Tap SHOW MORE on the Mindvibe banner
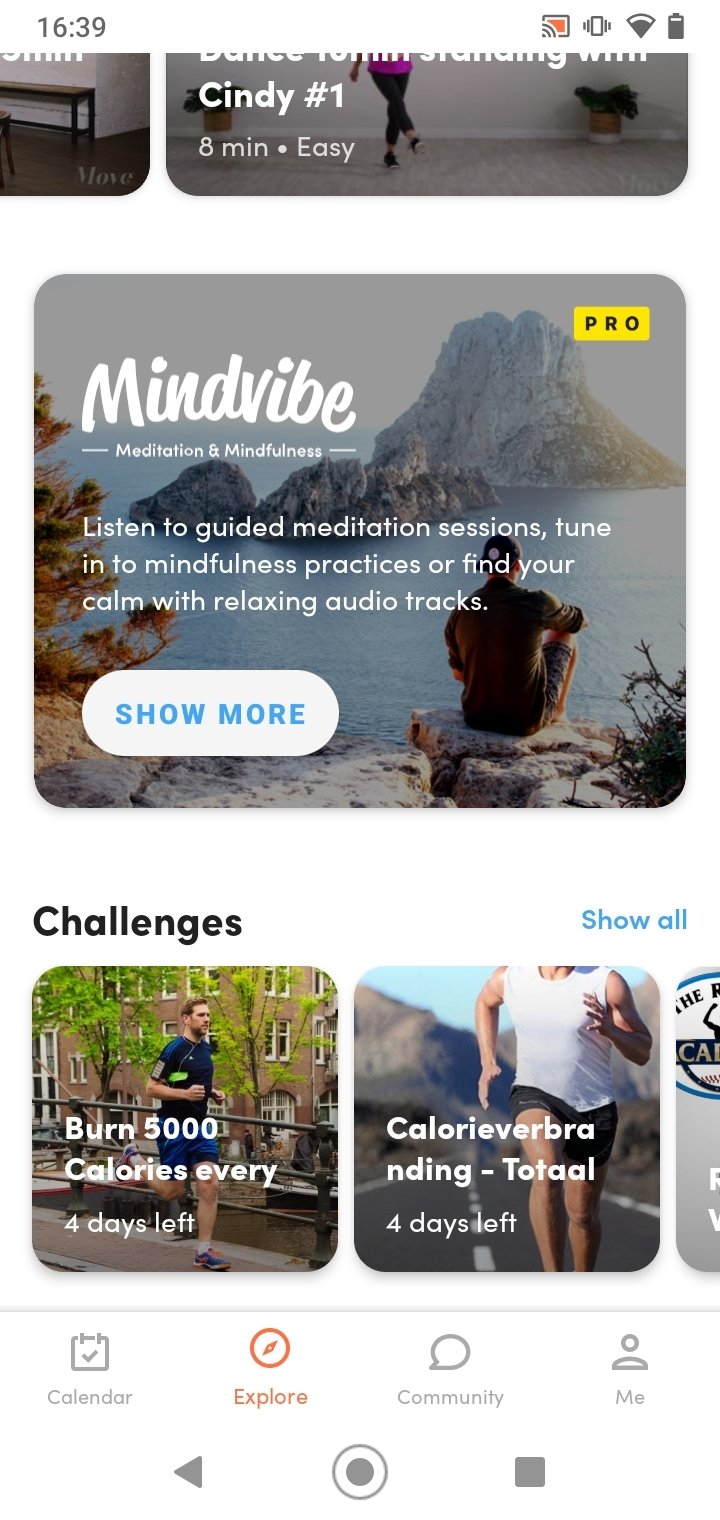The width and height of the screenshot is (720, 1520). [x=210, y=713]
